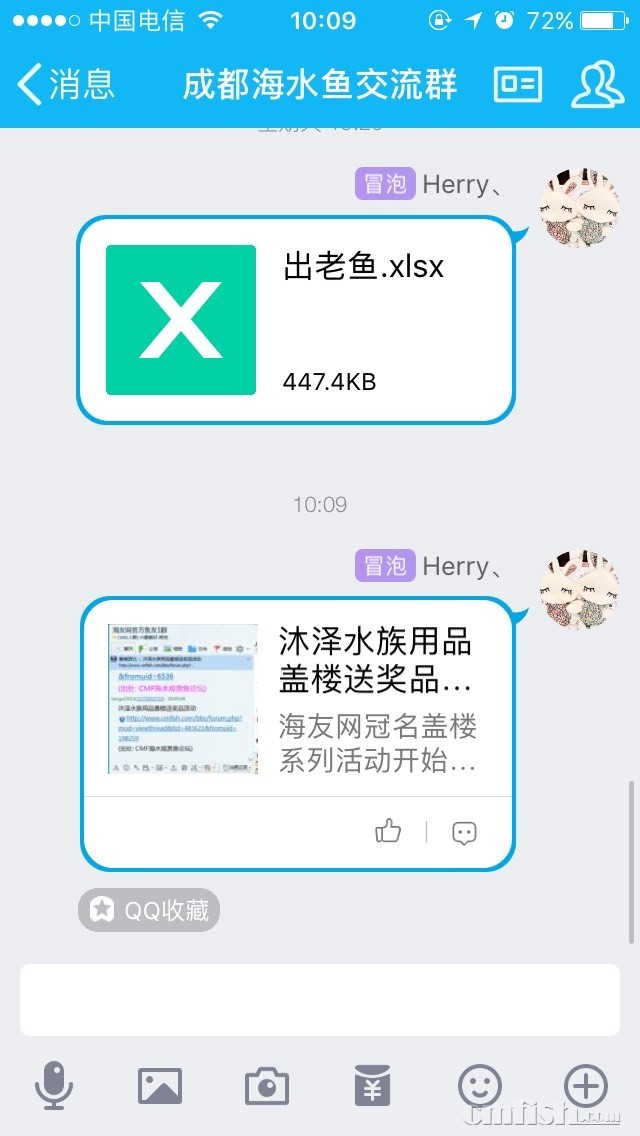
Task: Open the photo gallery picker icon
Action: tap(159, 1086)
